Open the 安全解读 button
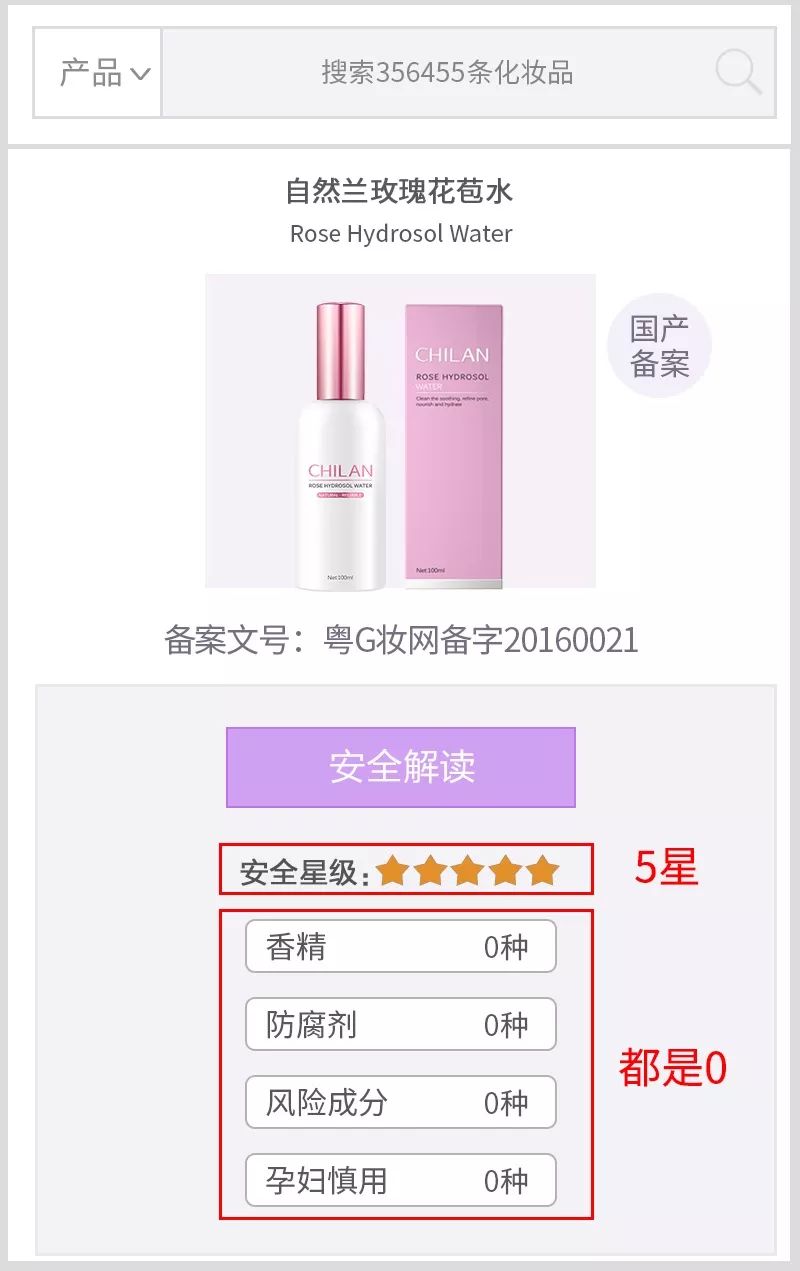The width and height of the screenshot is (800, 1271). point(401,767)
